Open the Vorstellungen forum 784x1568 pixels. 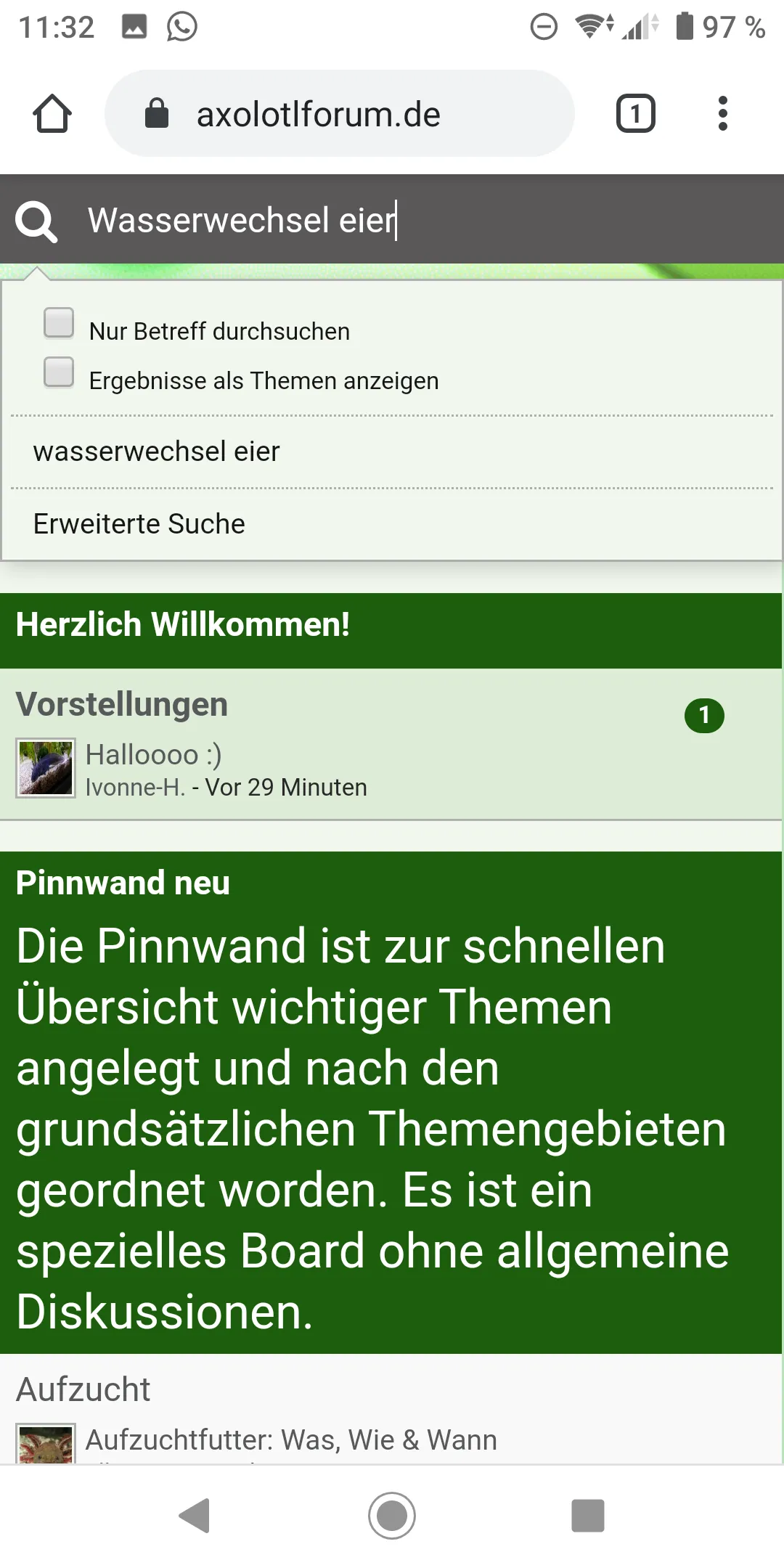(122, 705)
